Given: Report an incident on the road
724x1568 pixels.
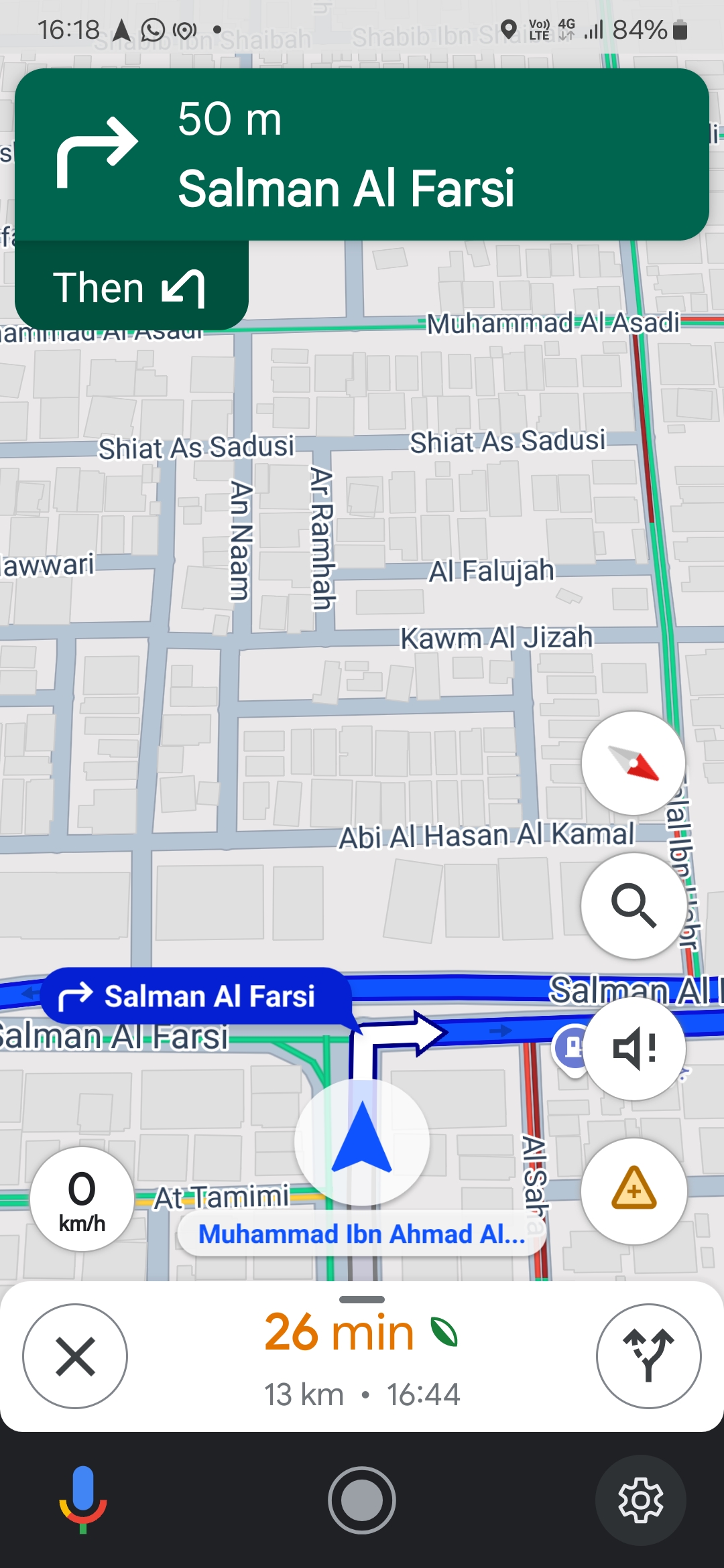Looking at the screenshot, I should pos(634,1191).
